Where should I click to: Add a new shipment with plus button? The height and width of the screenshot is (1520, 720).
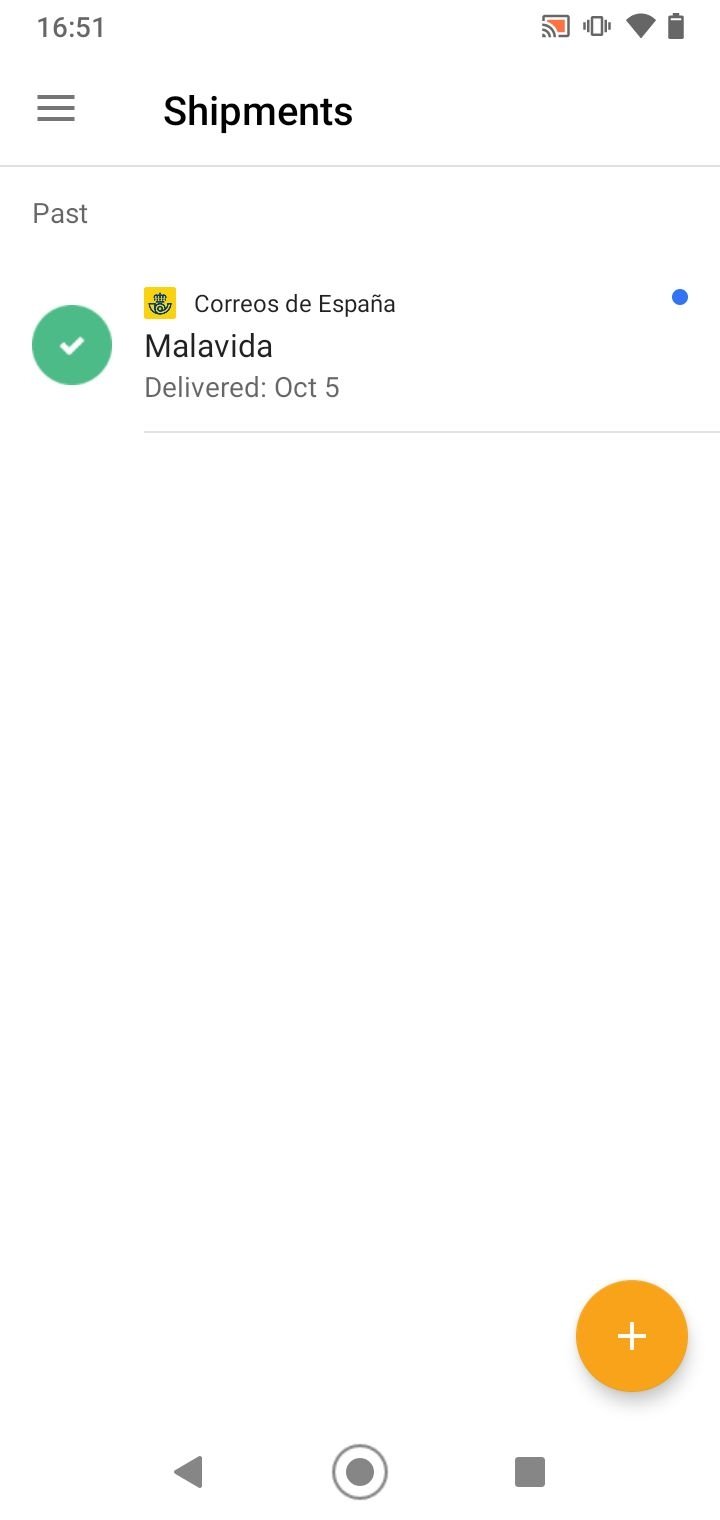coord(631,1336)
